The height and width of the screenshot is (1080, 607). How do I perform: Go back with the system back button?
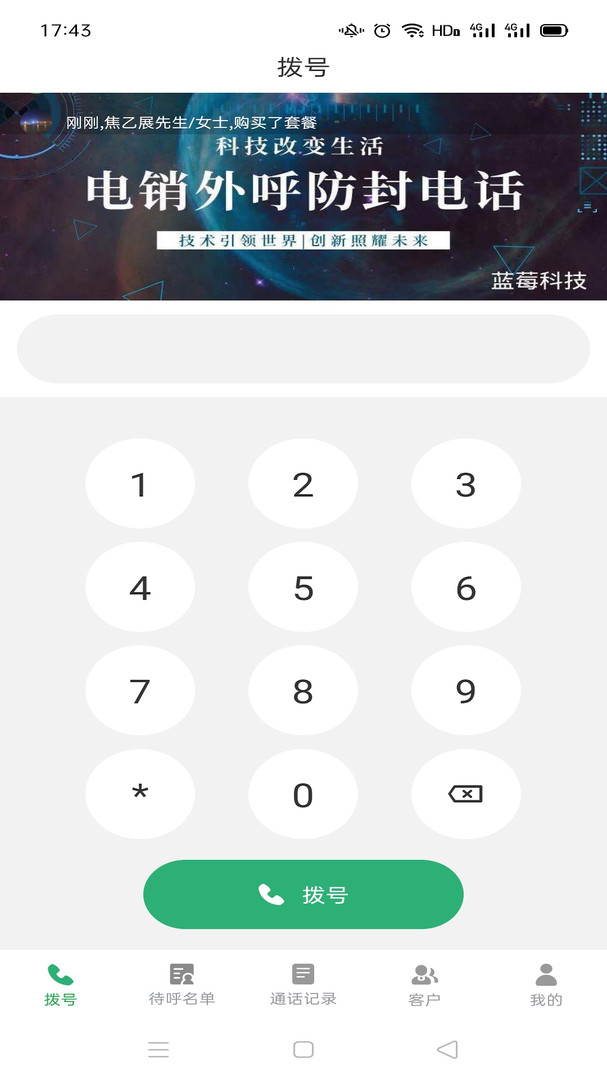[448, 1049]
